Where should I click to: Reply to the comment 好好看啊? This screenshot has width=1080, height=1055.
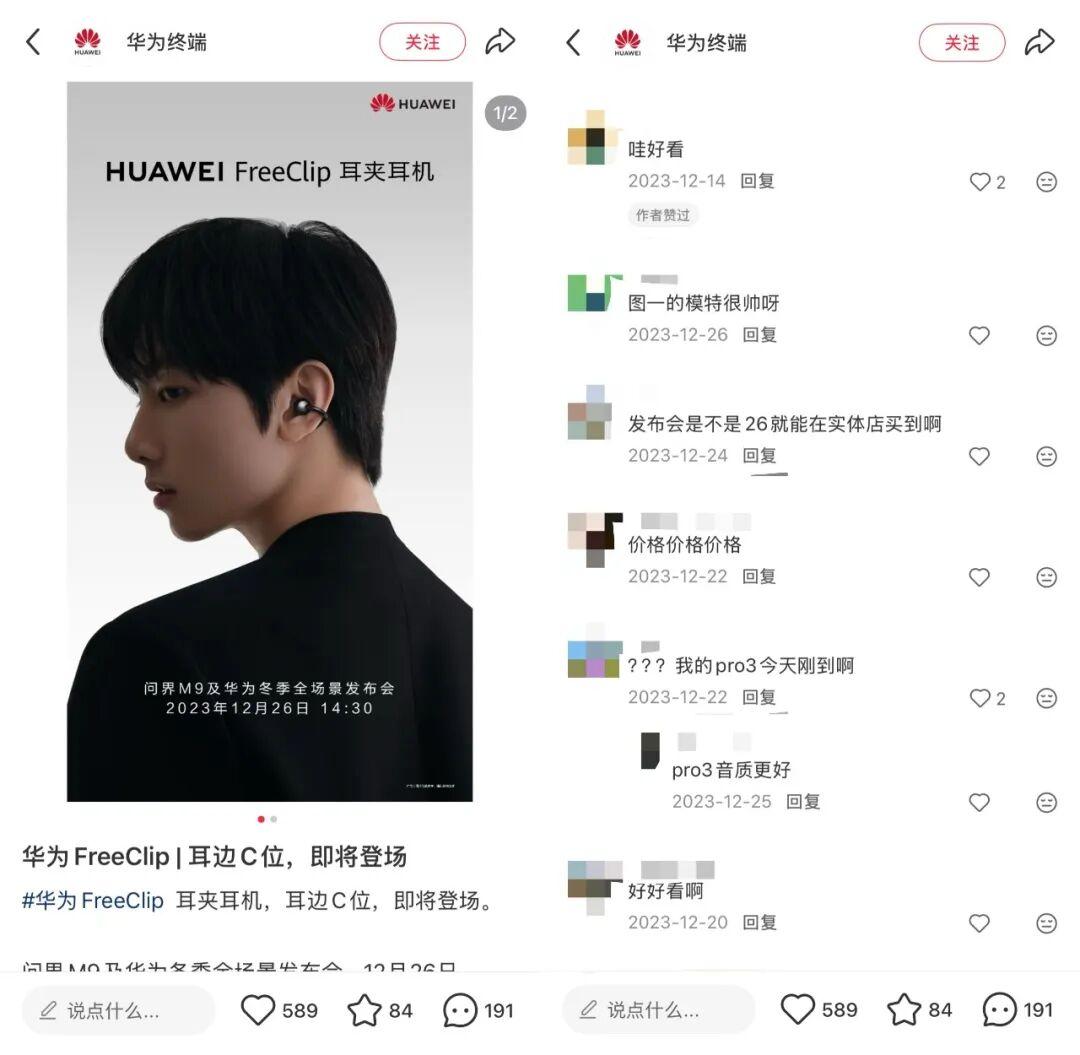pyautogui.click(x=759, y=922)
